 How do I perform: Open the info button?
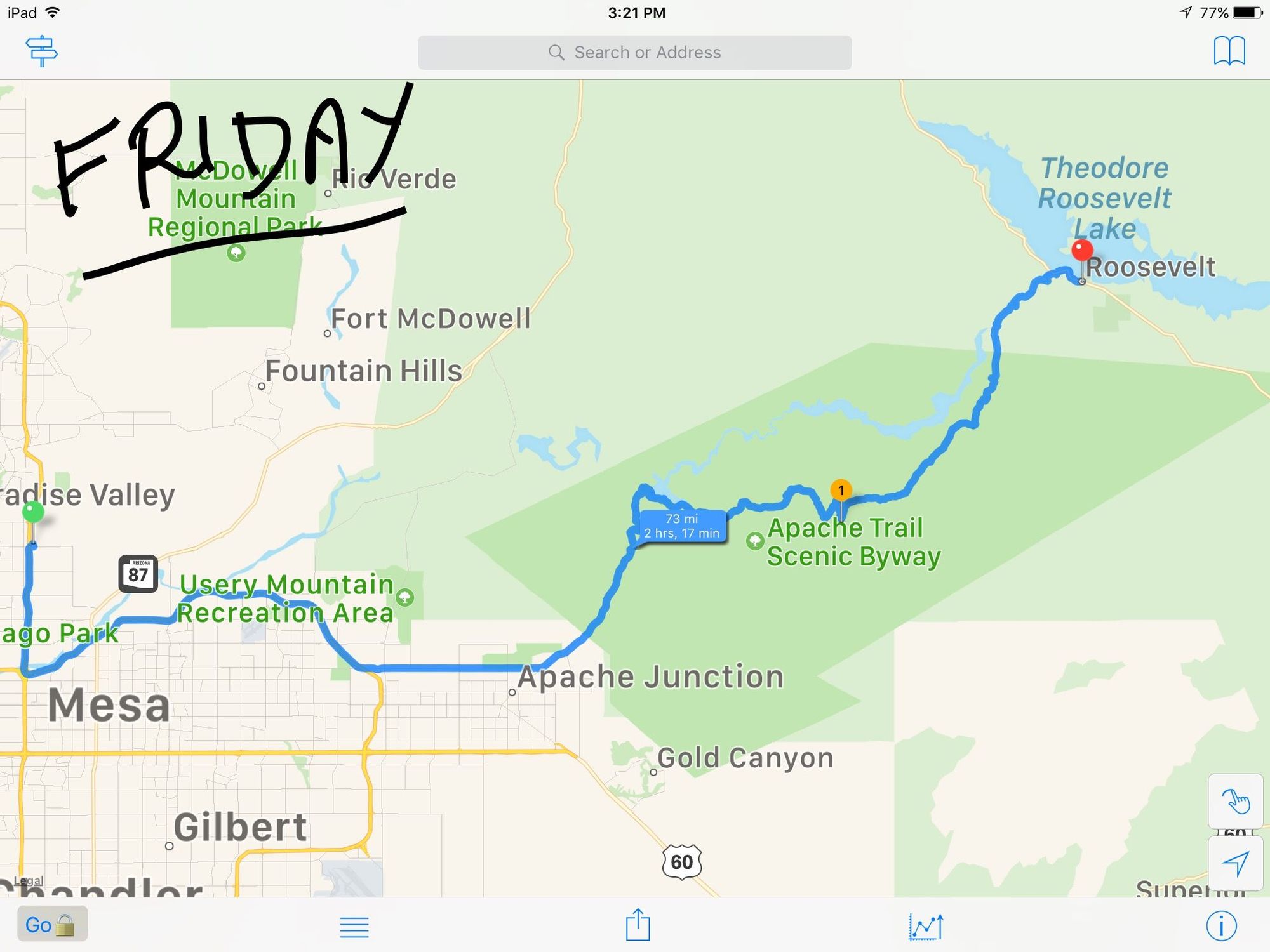[x=1221, y=926]
